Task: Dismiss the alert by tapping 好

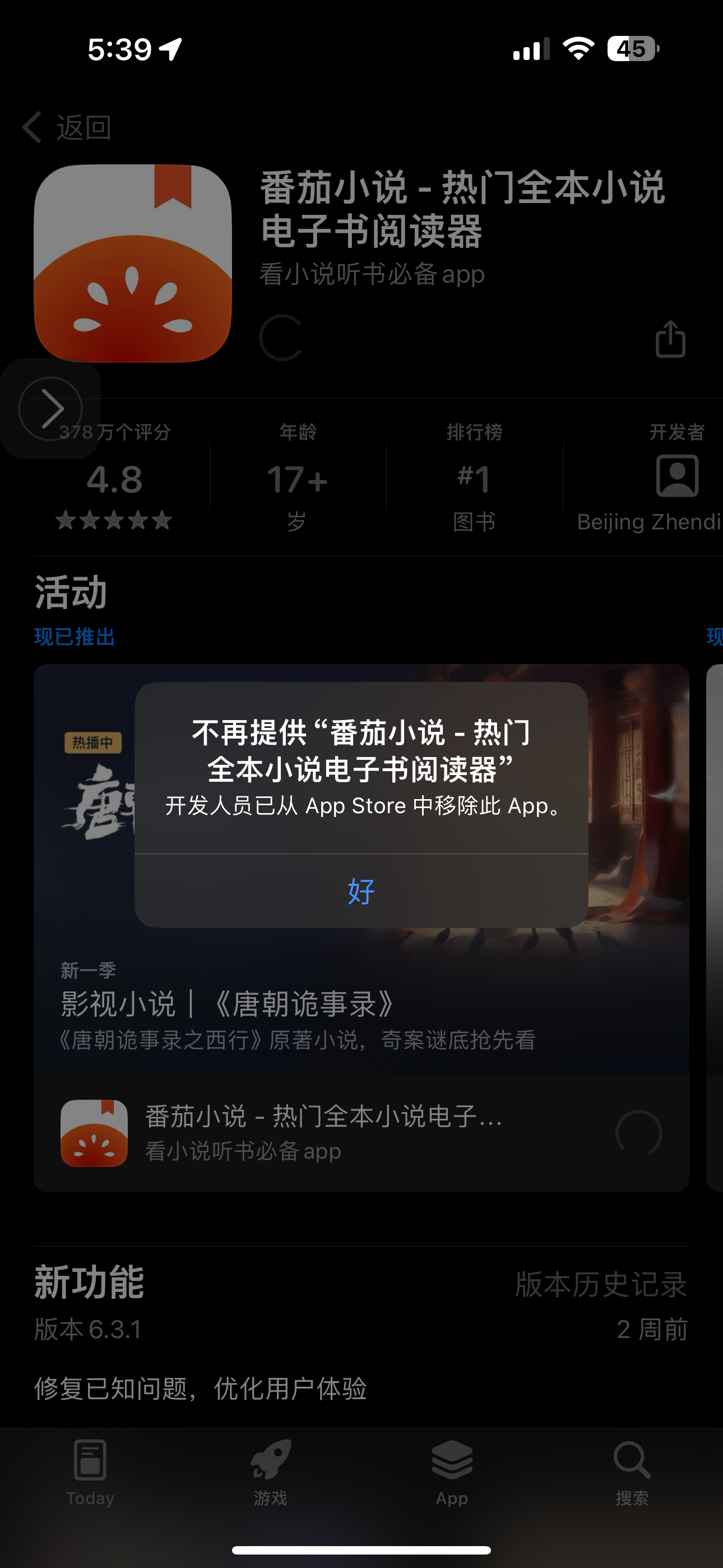Action: [x=361, y=891]
